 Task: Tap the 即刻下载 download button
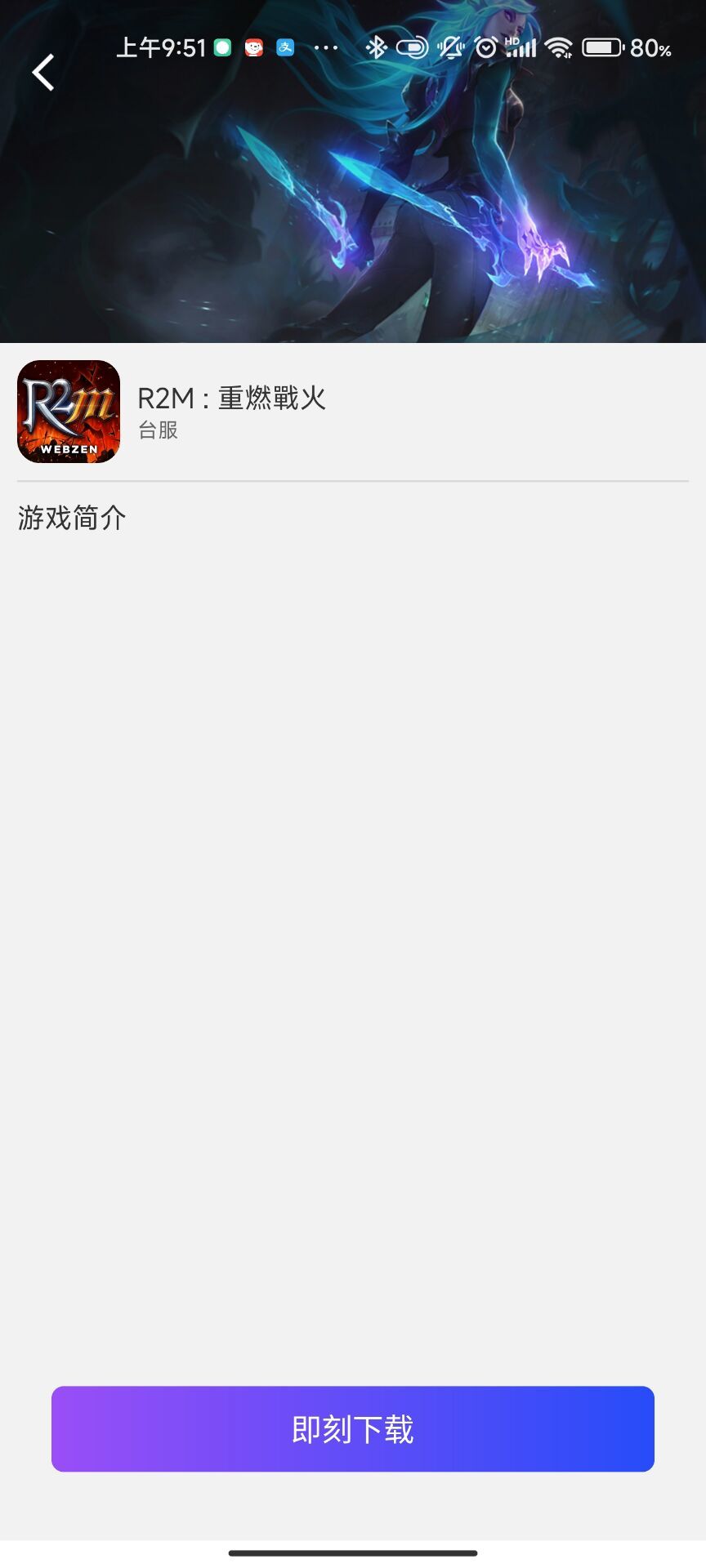[353, 1429]
